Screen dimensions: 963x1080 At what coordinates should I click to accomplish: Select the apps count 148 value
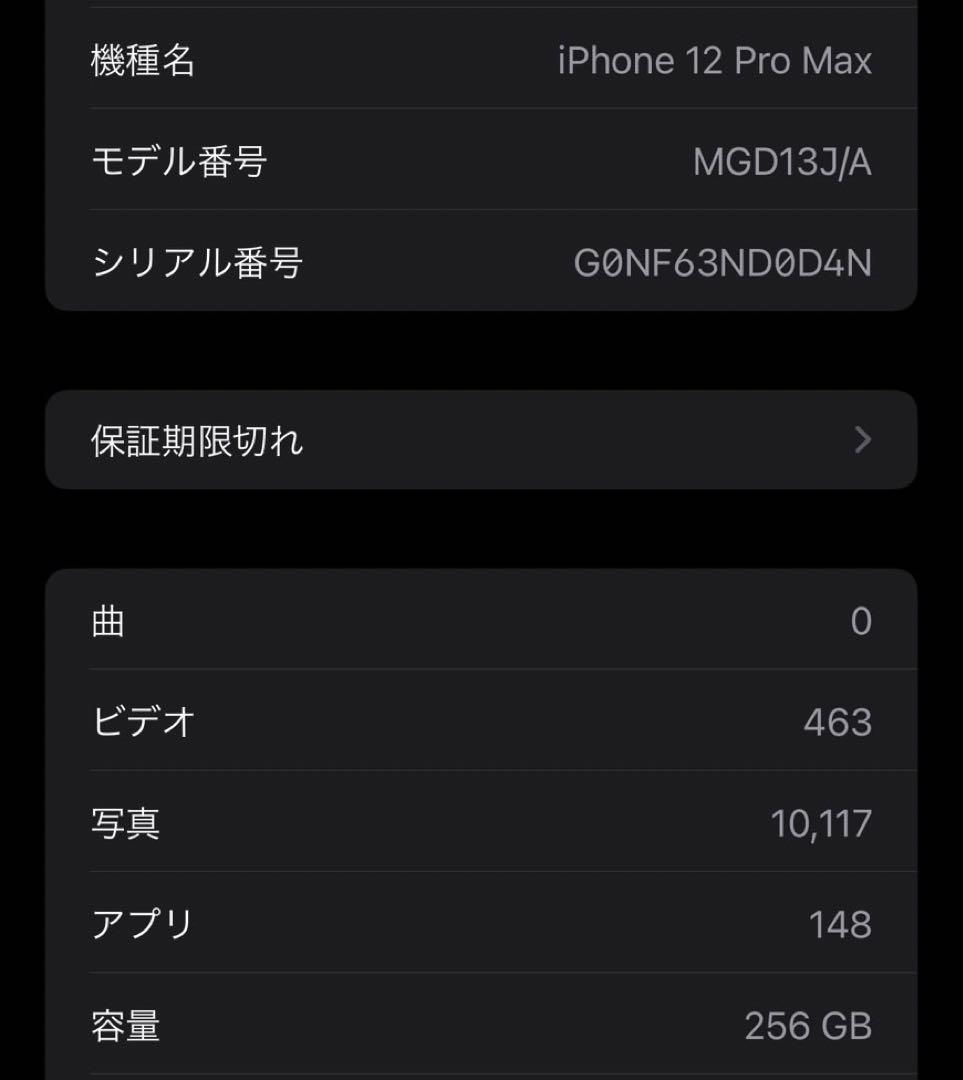click(840, 925)
